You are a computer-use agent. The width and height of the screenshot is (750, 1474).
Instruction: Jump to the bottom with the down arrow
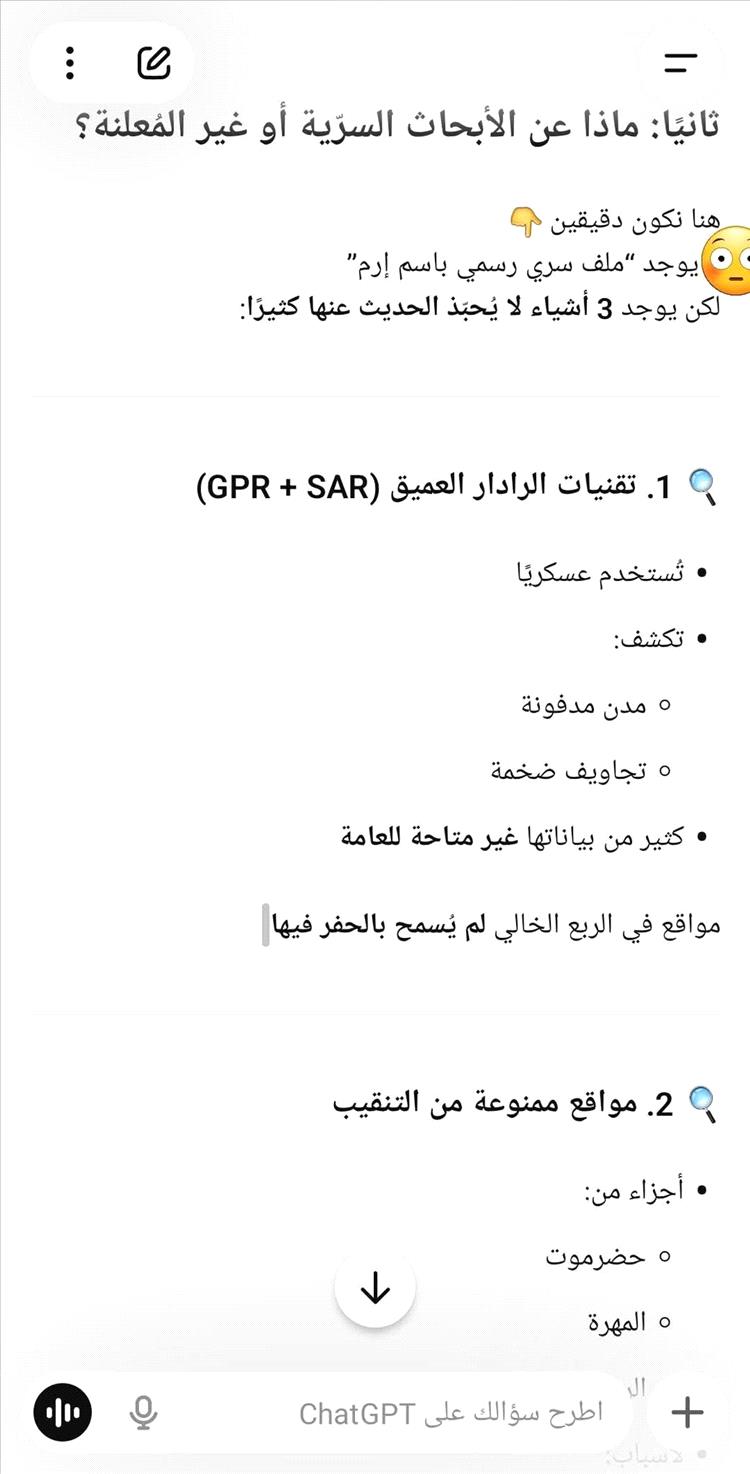(375, 1289)
